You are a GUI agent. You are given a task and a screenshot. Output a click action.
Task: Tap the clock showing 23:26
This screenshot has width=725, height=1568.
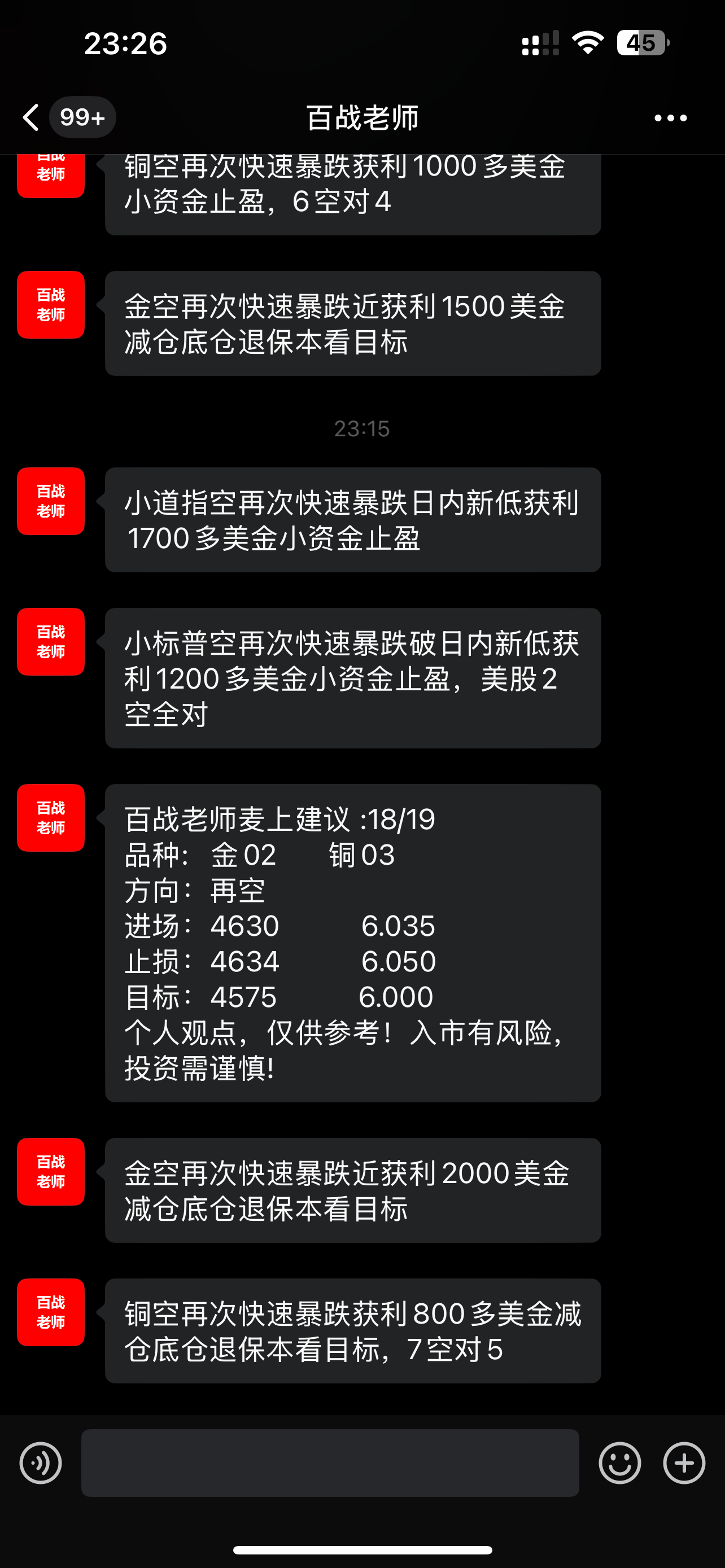[125, 42]
